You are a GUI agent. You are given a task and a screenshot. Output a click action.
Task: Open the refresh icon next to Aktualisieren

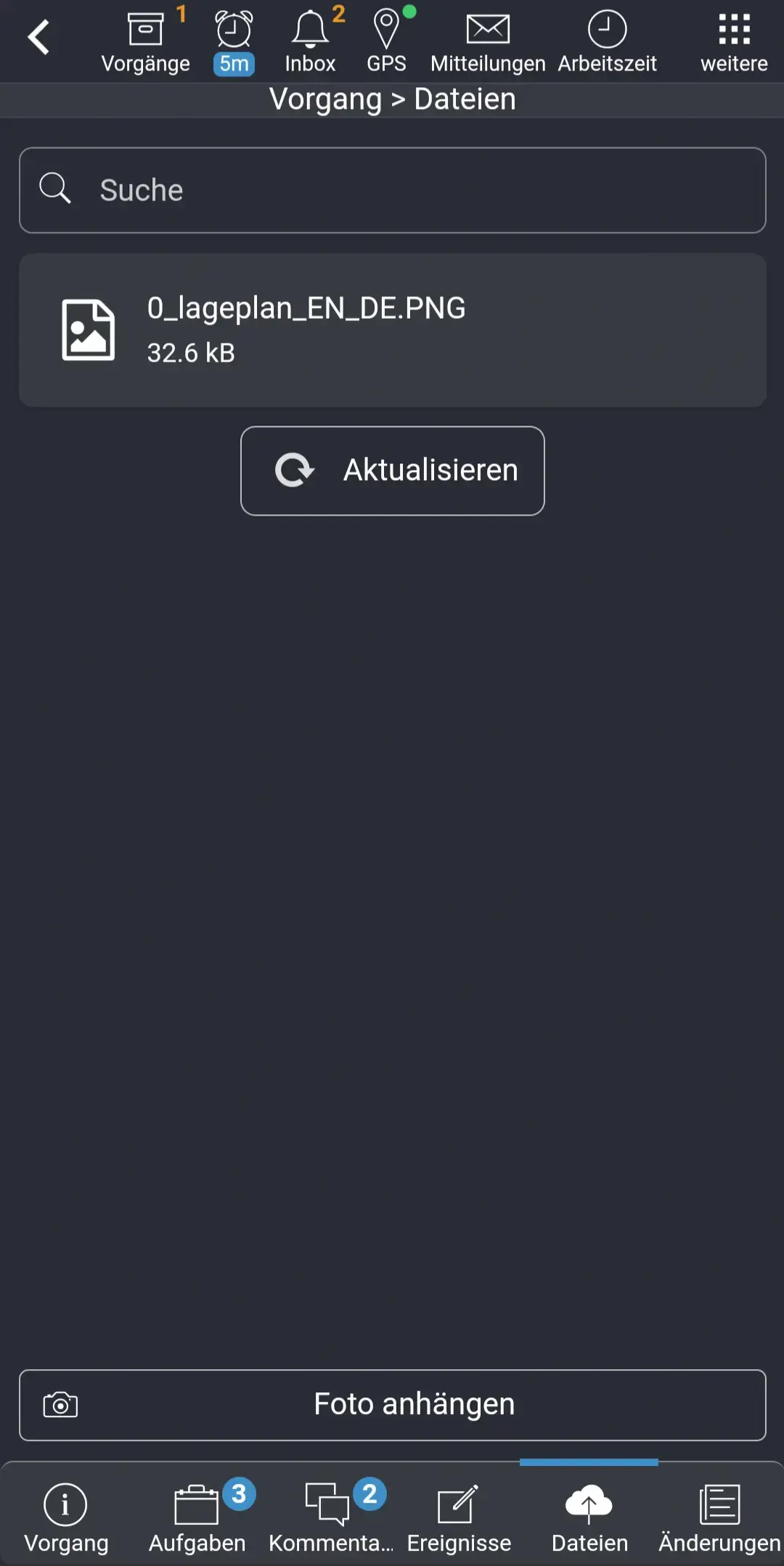[295, 470]
